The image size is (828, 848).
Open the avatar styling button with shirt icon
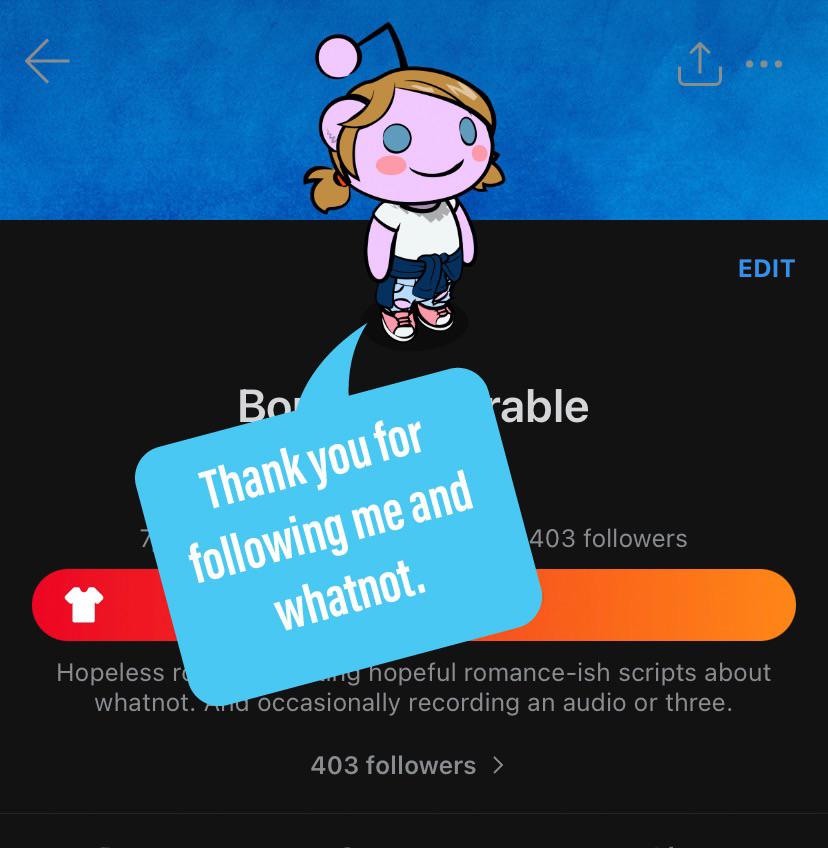[84, 604]
